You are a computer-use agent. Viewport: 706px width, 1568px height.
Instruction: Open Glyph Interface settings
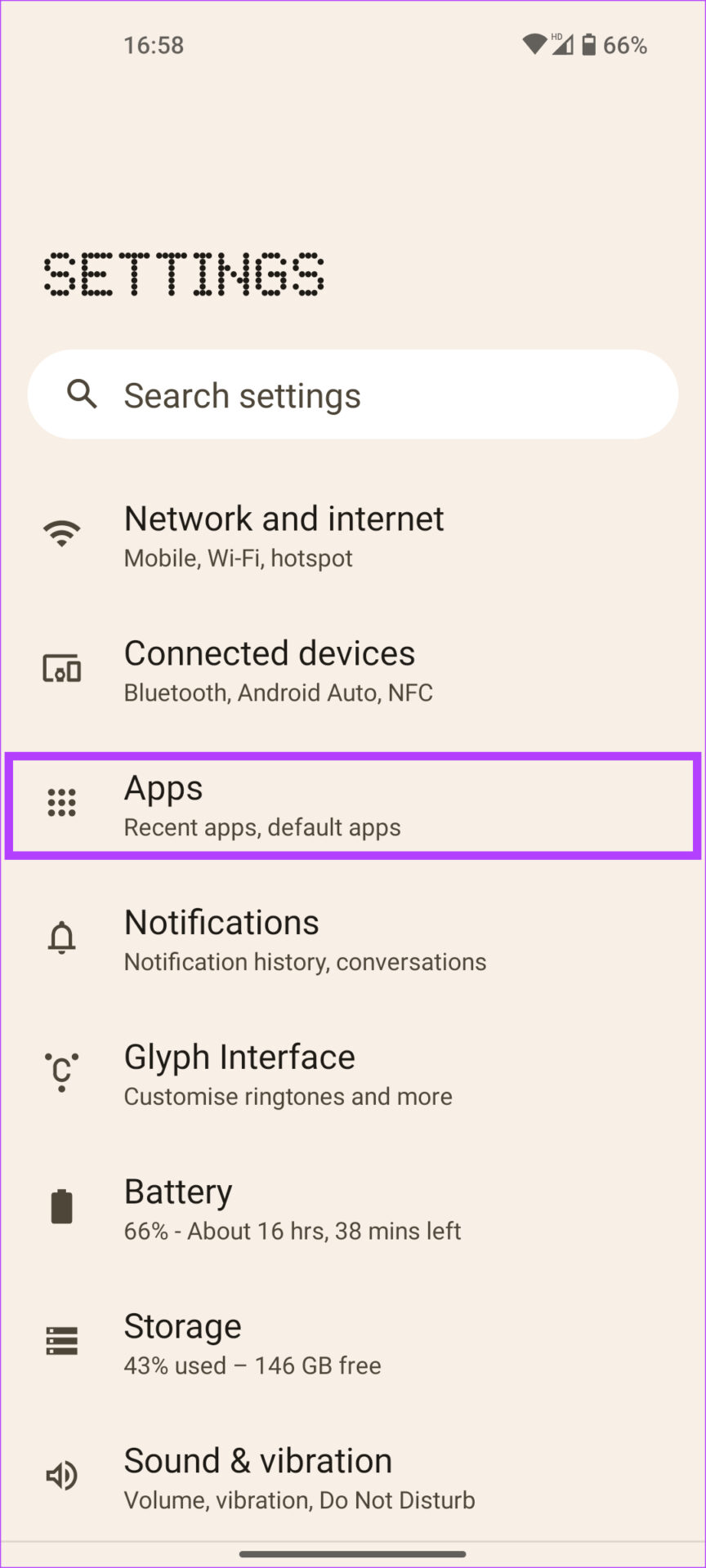pyautogui.click(x=353, y=1075)
